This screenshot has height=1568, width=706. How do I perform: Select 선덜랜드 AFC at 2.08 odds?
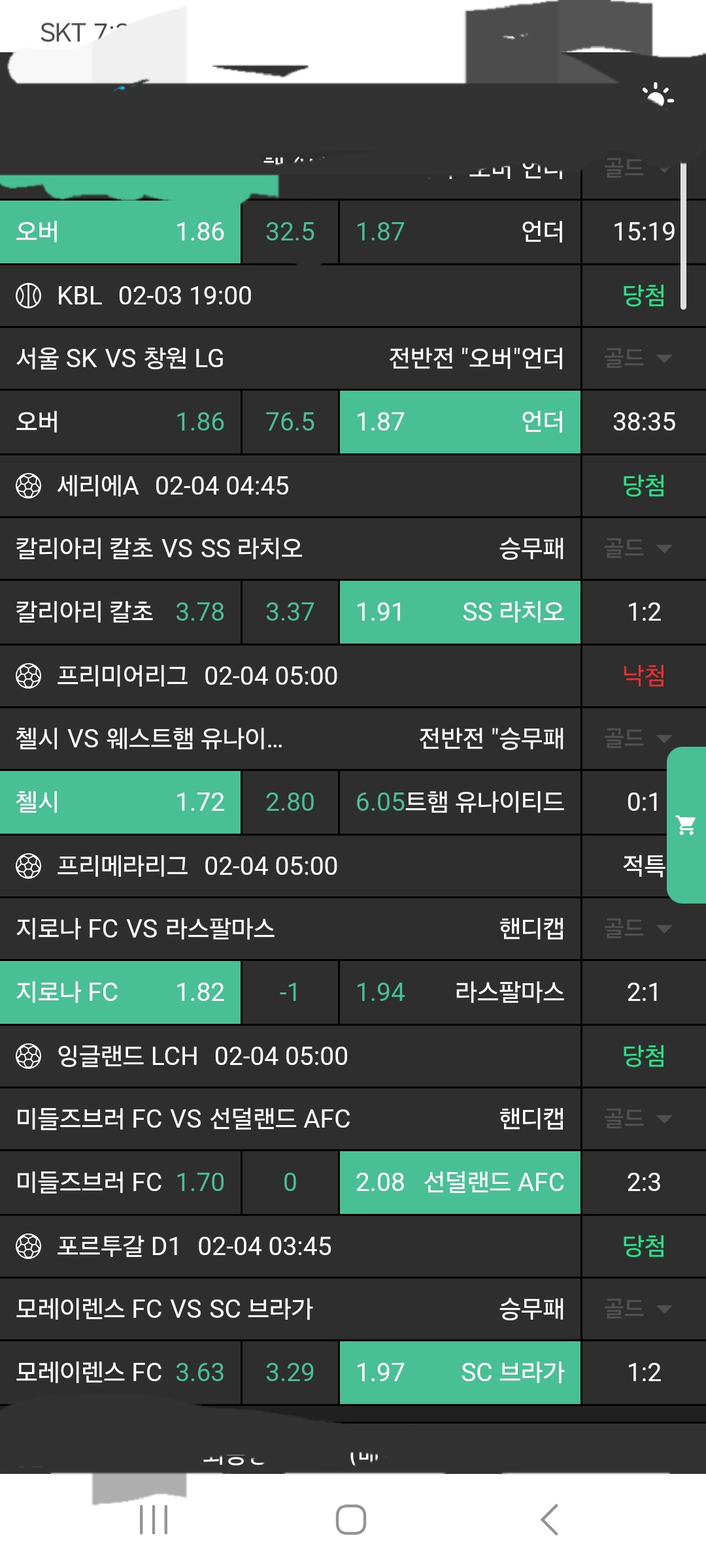[x=460, y=1183]
